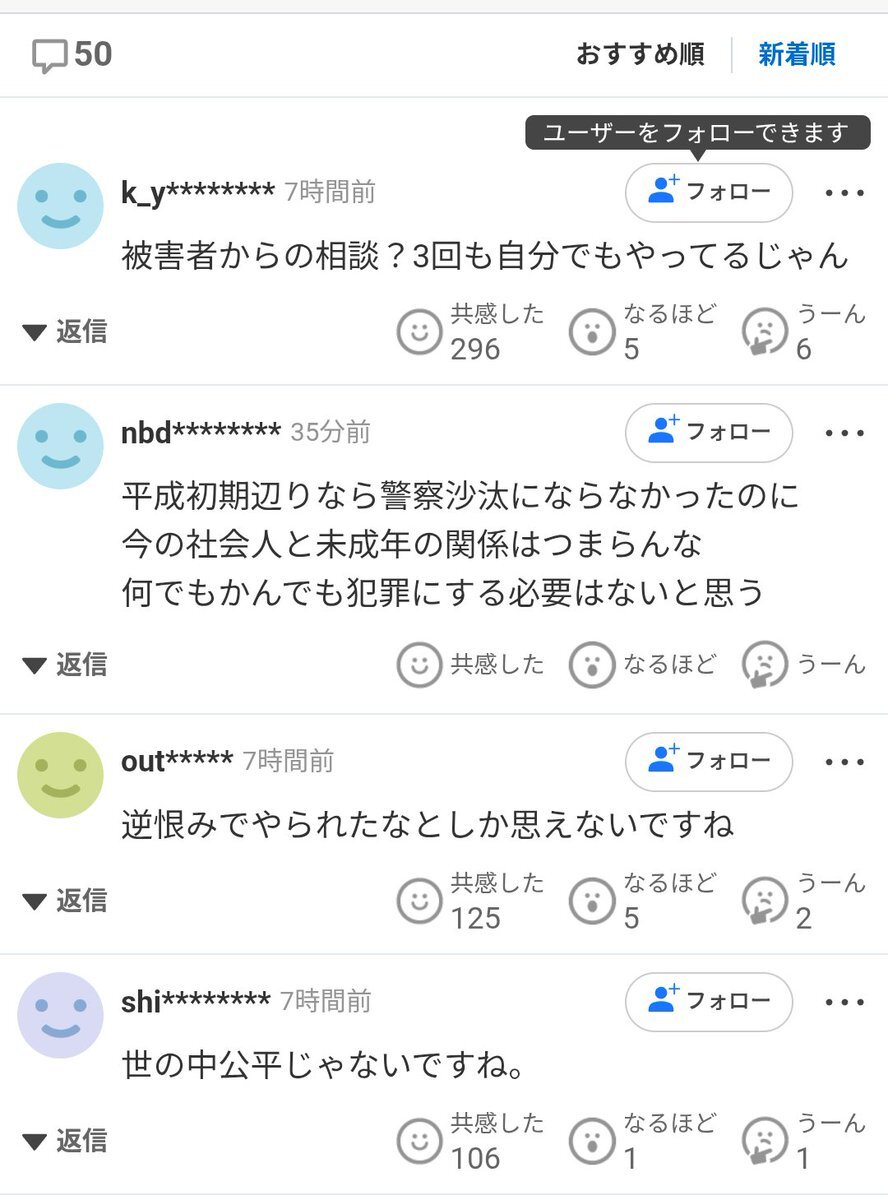Screen dimensions: 888x1200
Task: Switch to 新着順 sorting
Action: point(796,54)
